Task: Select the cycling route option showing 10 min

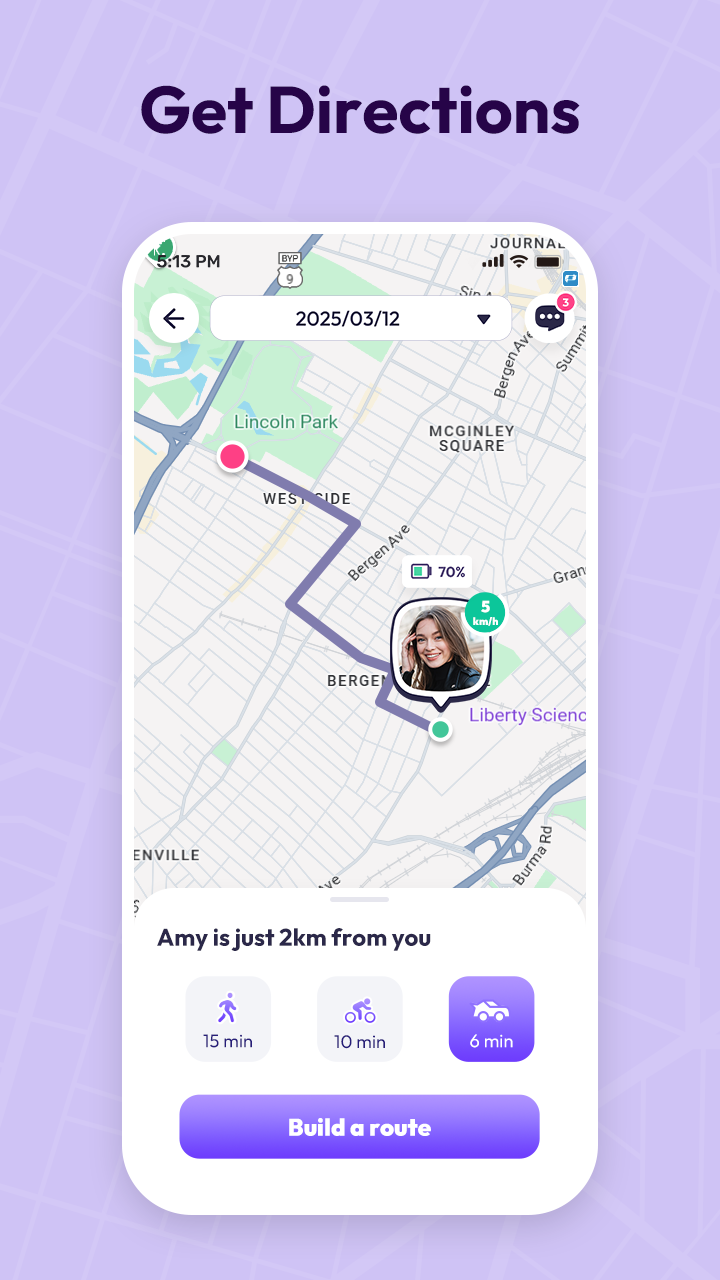Action: pyautogui.click(x=359, y=1018)
